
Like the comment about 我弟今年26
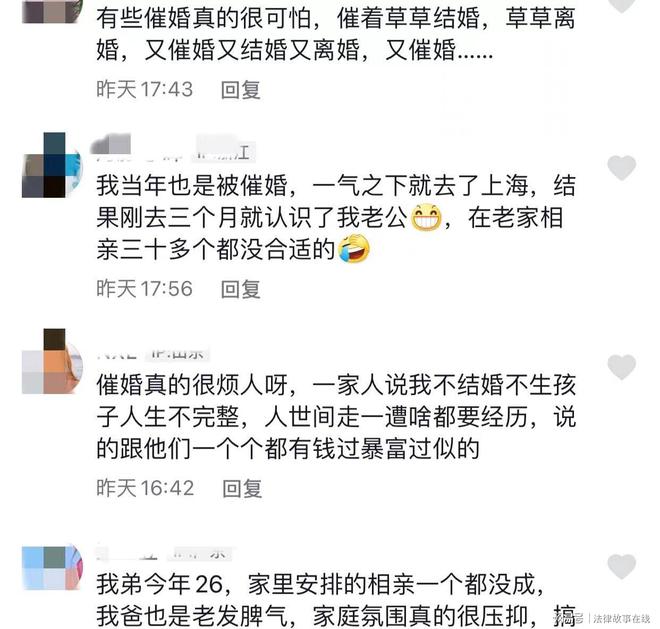click(621, 567)
